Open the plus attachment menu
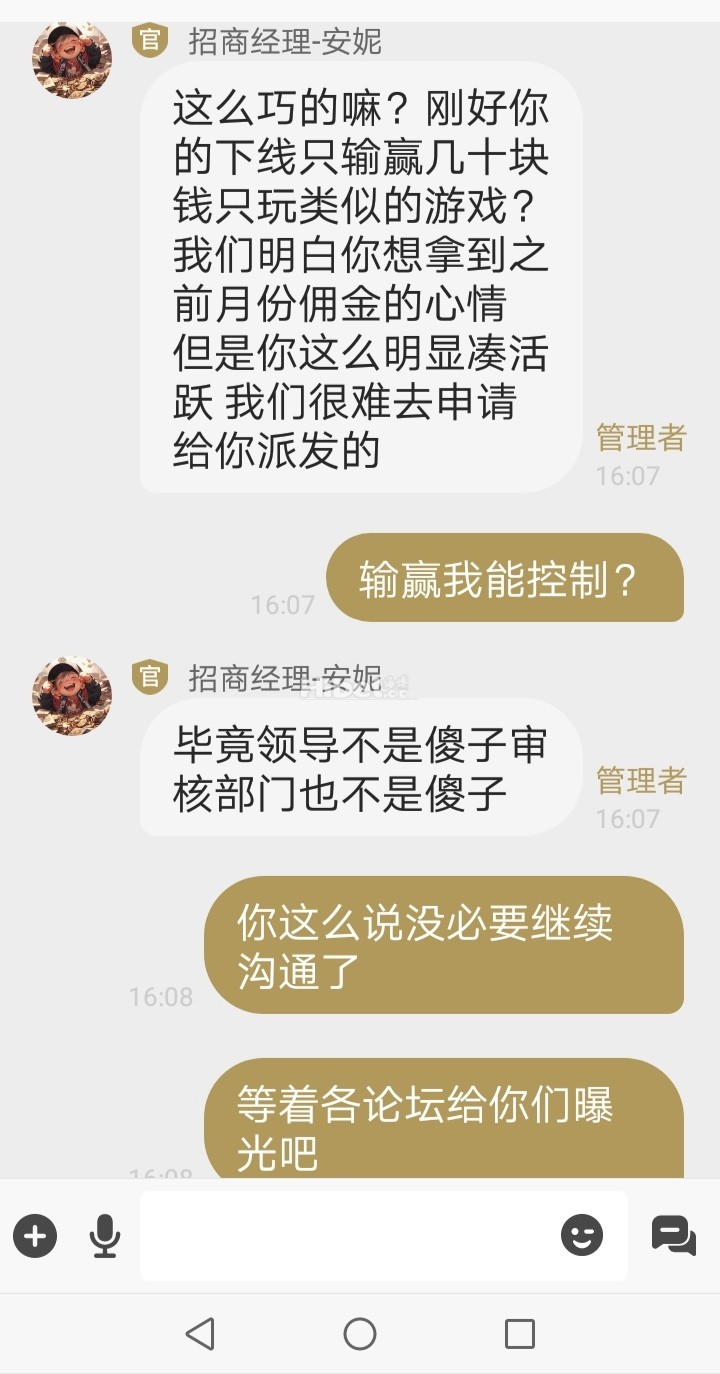 [35, 1236]
